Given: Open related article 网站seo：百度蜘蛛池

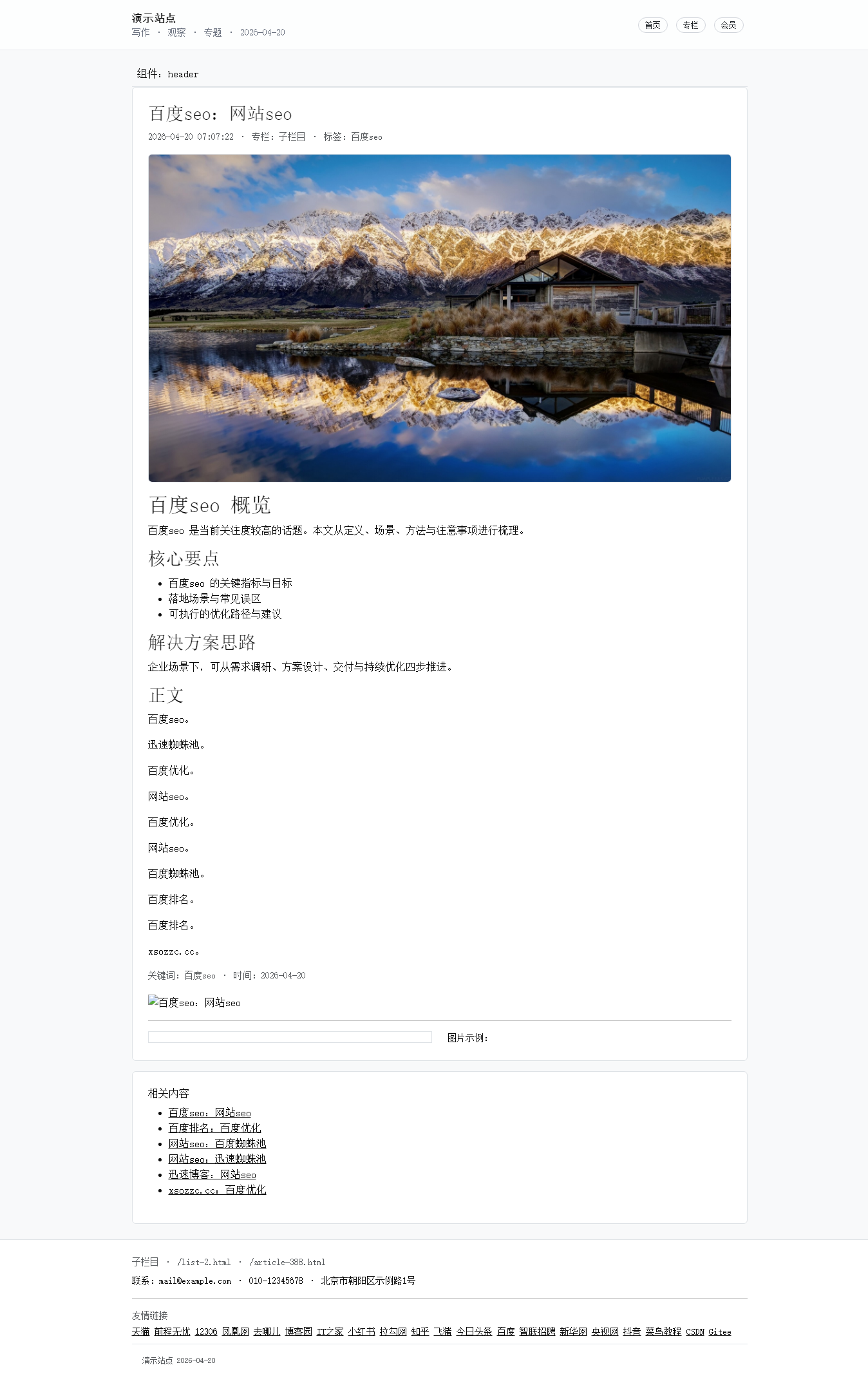Looking at the screenshot, I should [x=217, y=1144].
